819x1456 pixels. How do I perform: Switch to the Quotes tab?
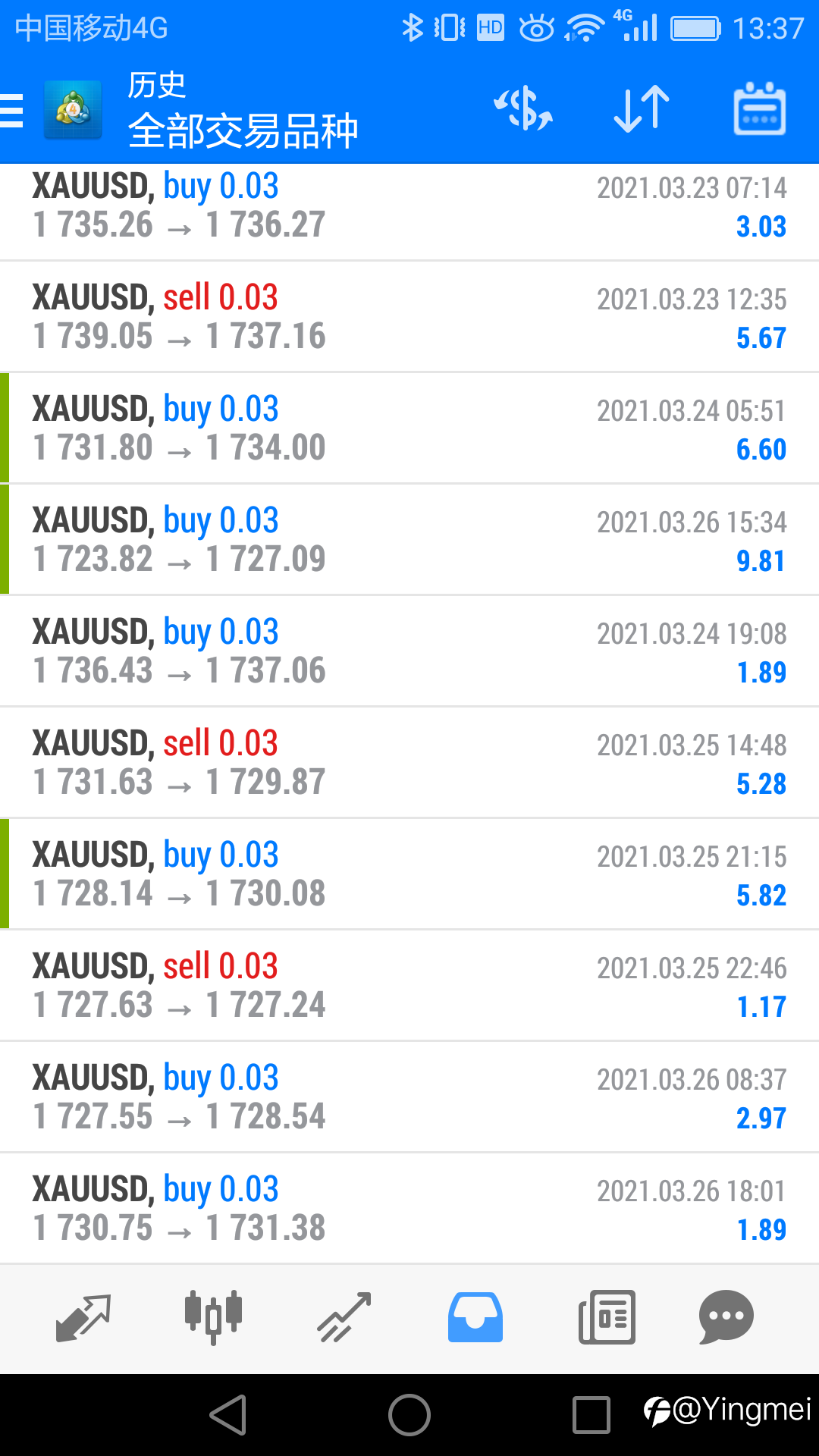(x=83, y=1318)
